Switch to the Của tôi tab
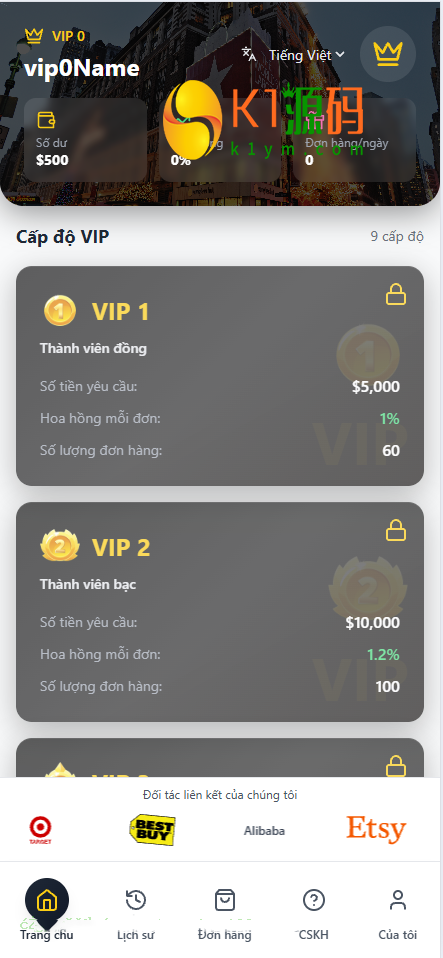 [x=398, y=914]
